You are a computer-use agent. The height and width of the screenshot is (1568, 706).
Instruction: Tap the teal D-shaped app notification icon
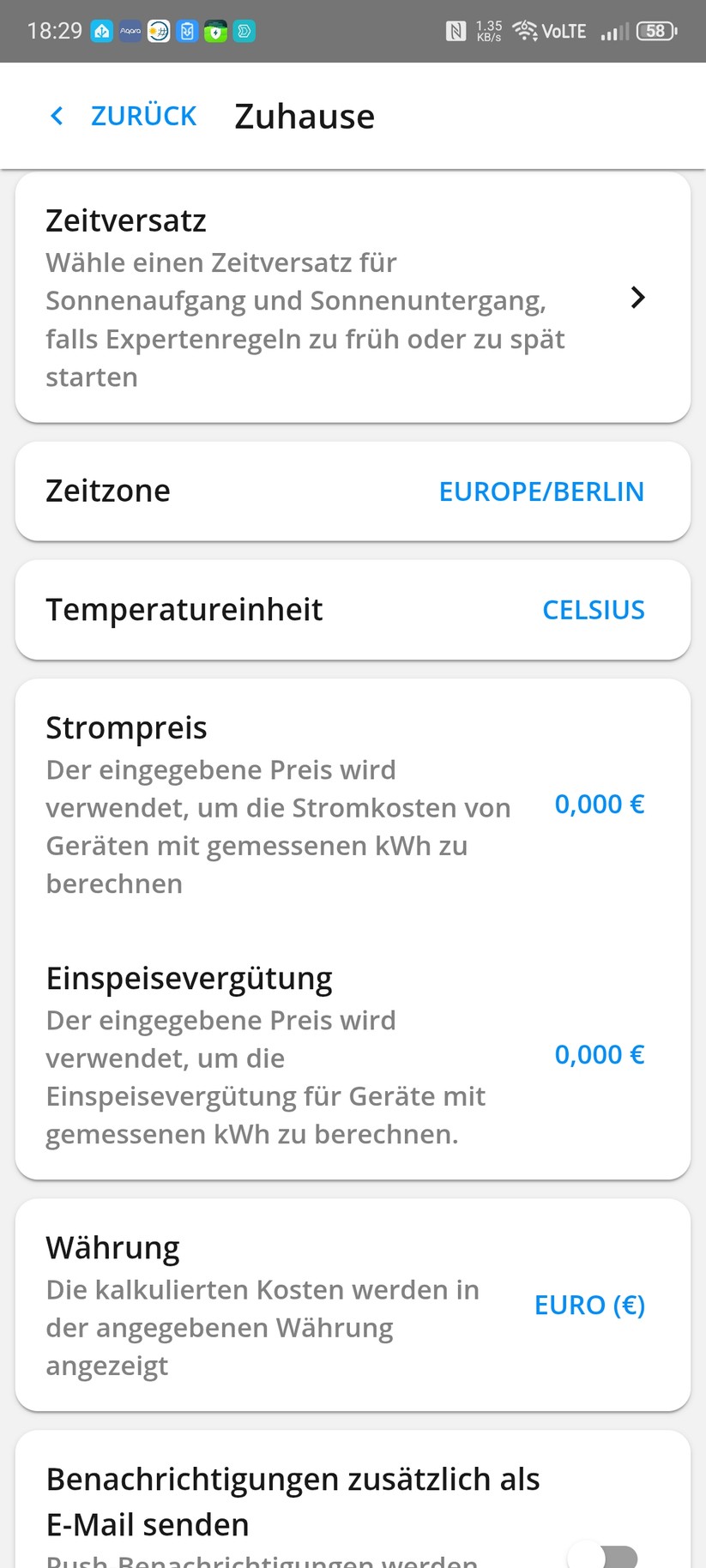coord(244,30)
